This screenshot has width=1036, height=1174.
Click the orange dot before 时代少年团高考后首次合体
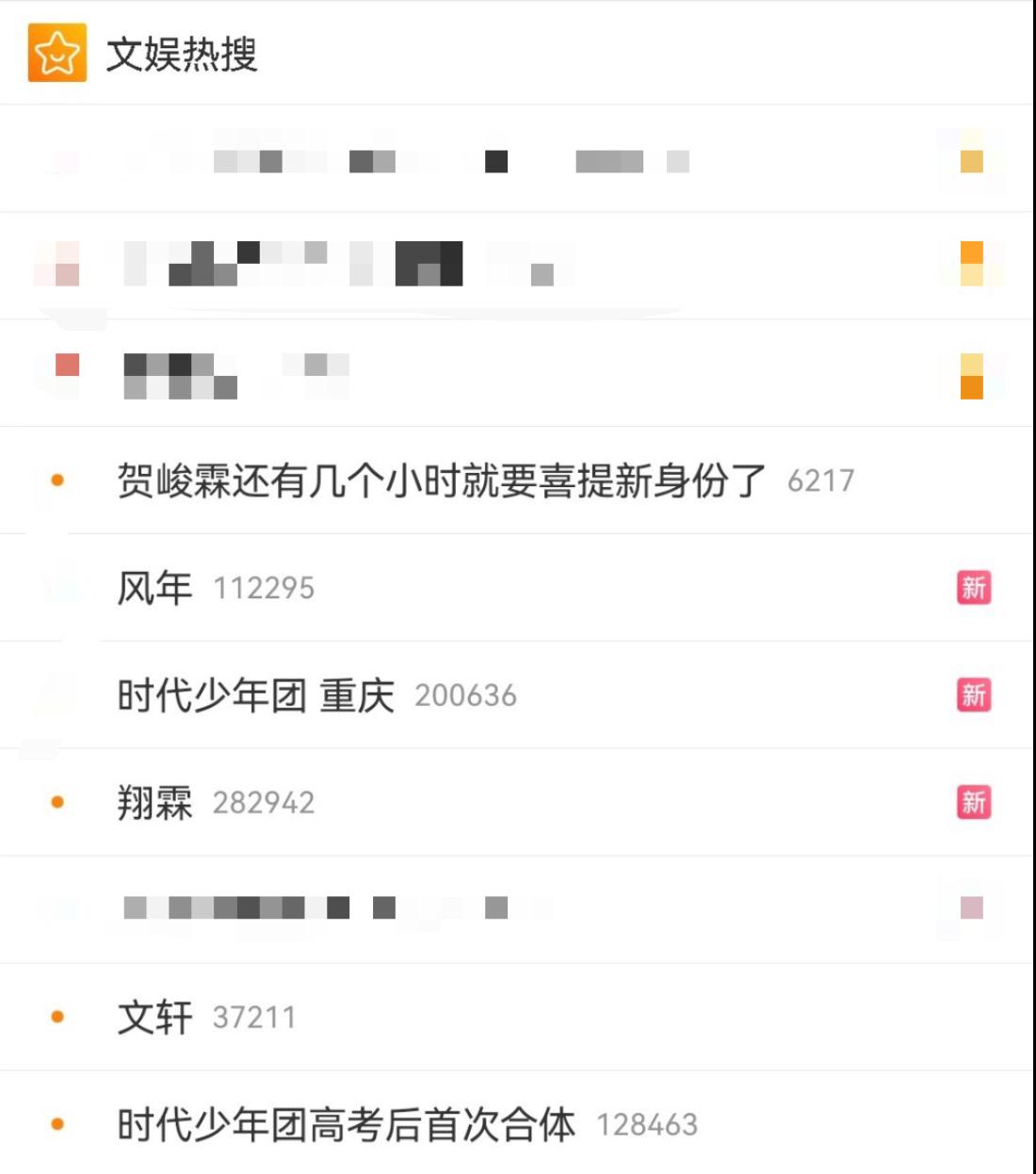coord(58,1123)
